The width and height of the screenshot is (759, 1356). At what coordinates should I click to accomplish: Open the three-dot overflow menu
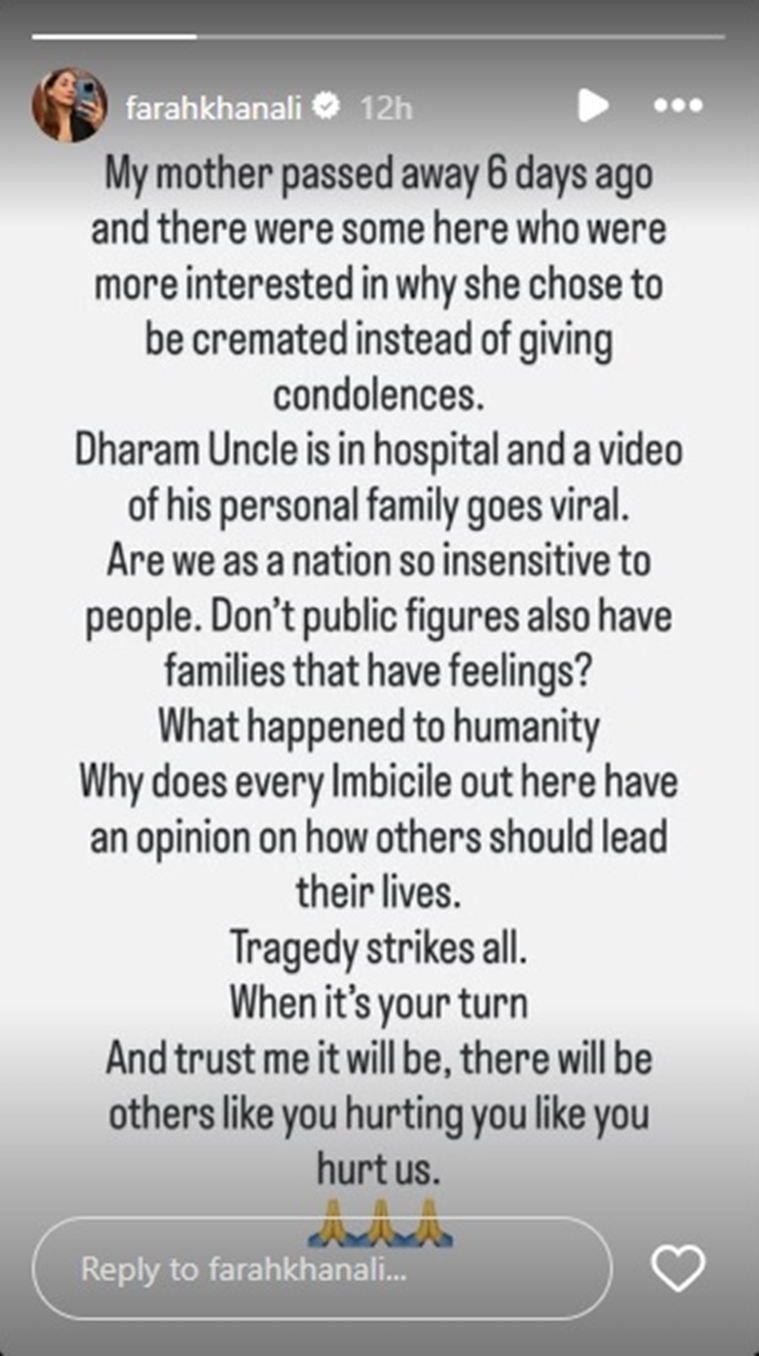[x=677, y=105]
